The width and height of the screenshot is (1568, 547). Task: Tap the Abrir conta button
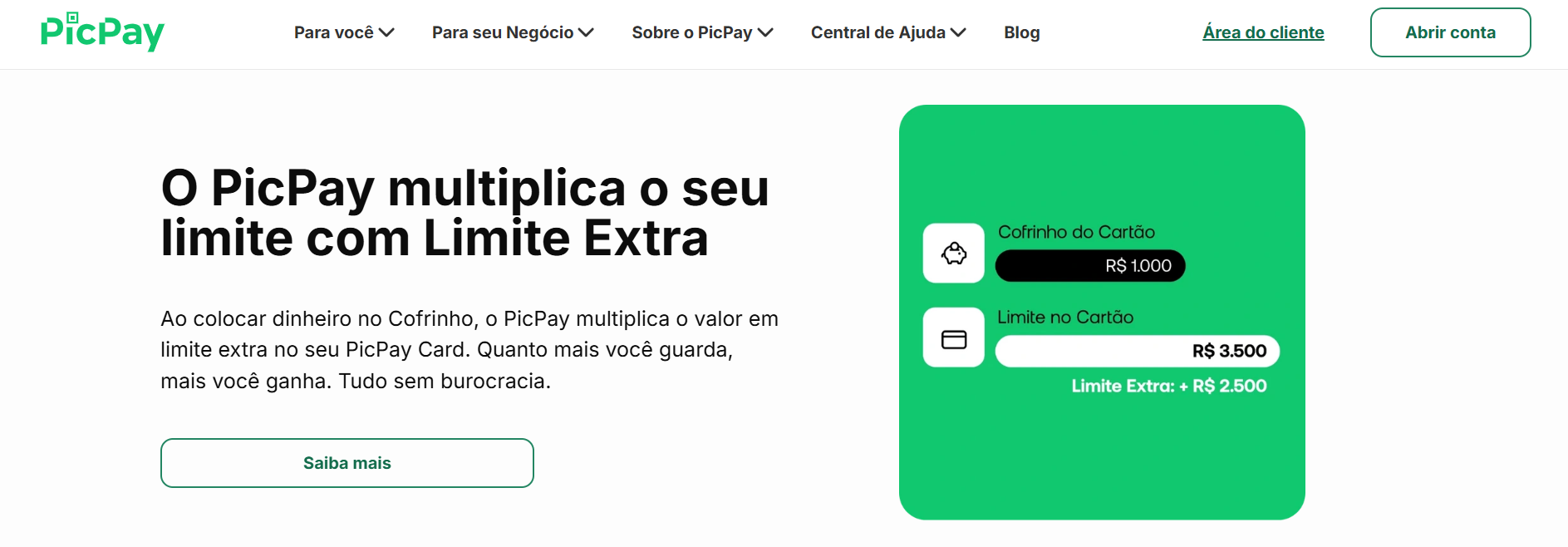coord(1449,32)
